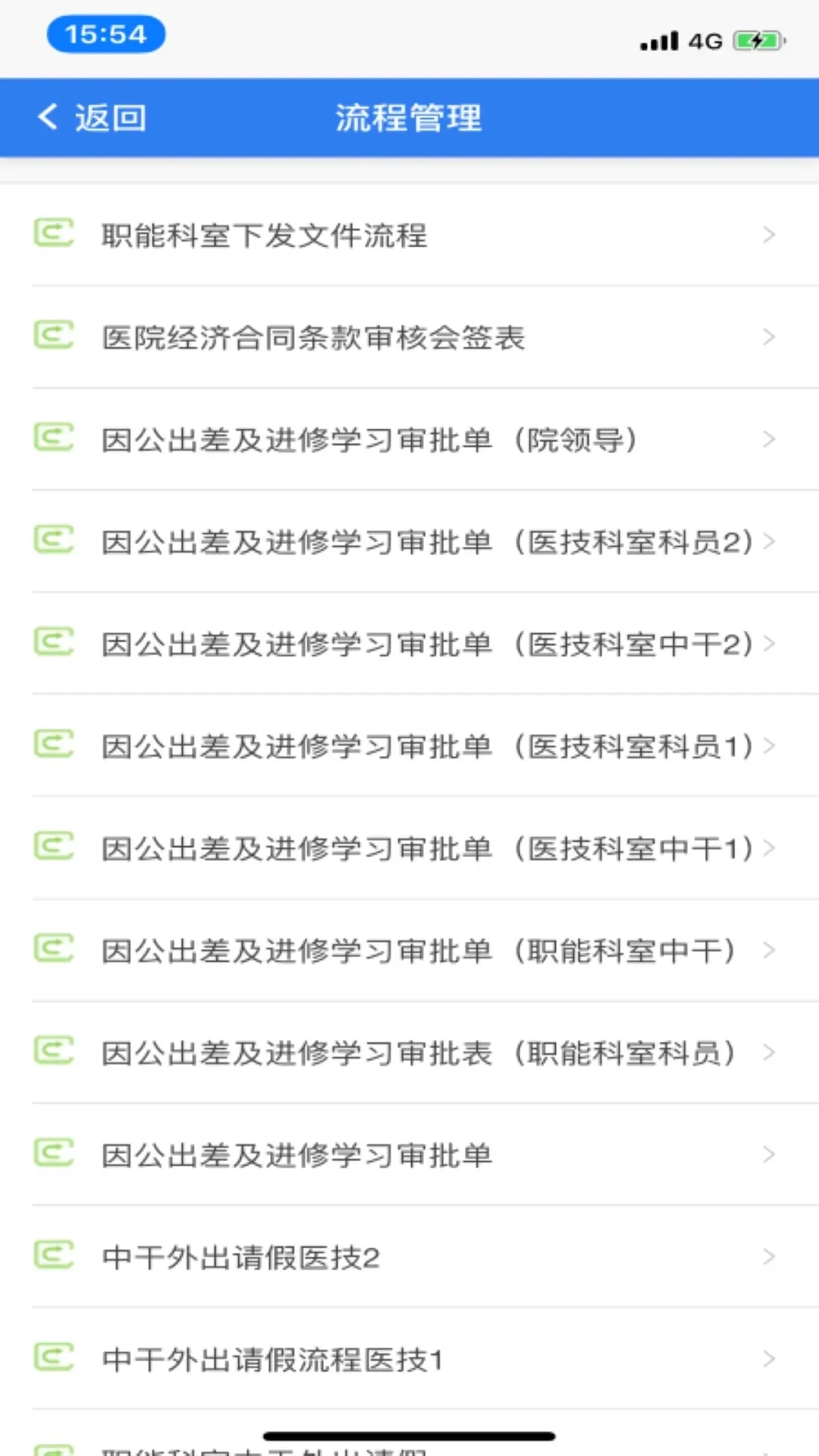Click the green icon next to 因公出差及进修学习审批单（院领导）
The height and width of the screenshot is (1456, 819).
pos(53,438)
